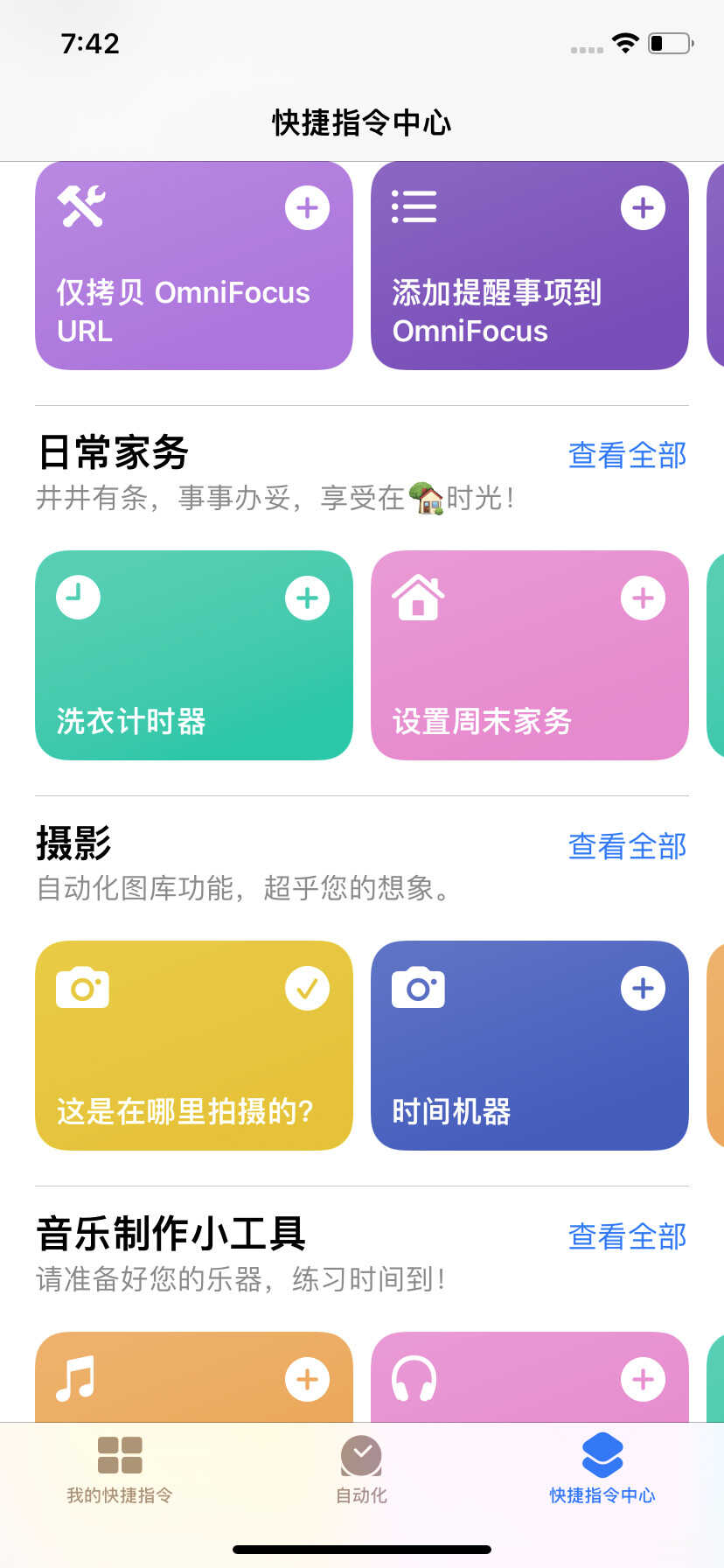Open 查看全部 for 音乐制作小工具
The width and height of the screenshot is (724, 1568).
tap(627, 1236)
